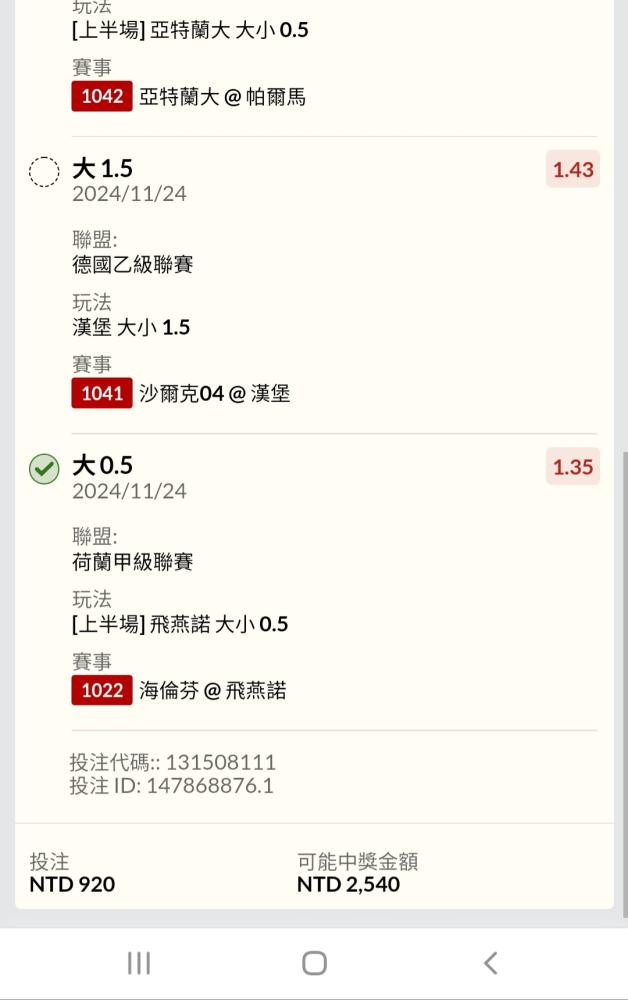
Task: Go back using the system back button
Action: point(490,963)
